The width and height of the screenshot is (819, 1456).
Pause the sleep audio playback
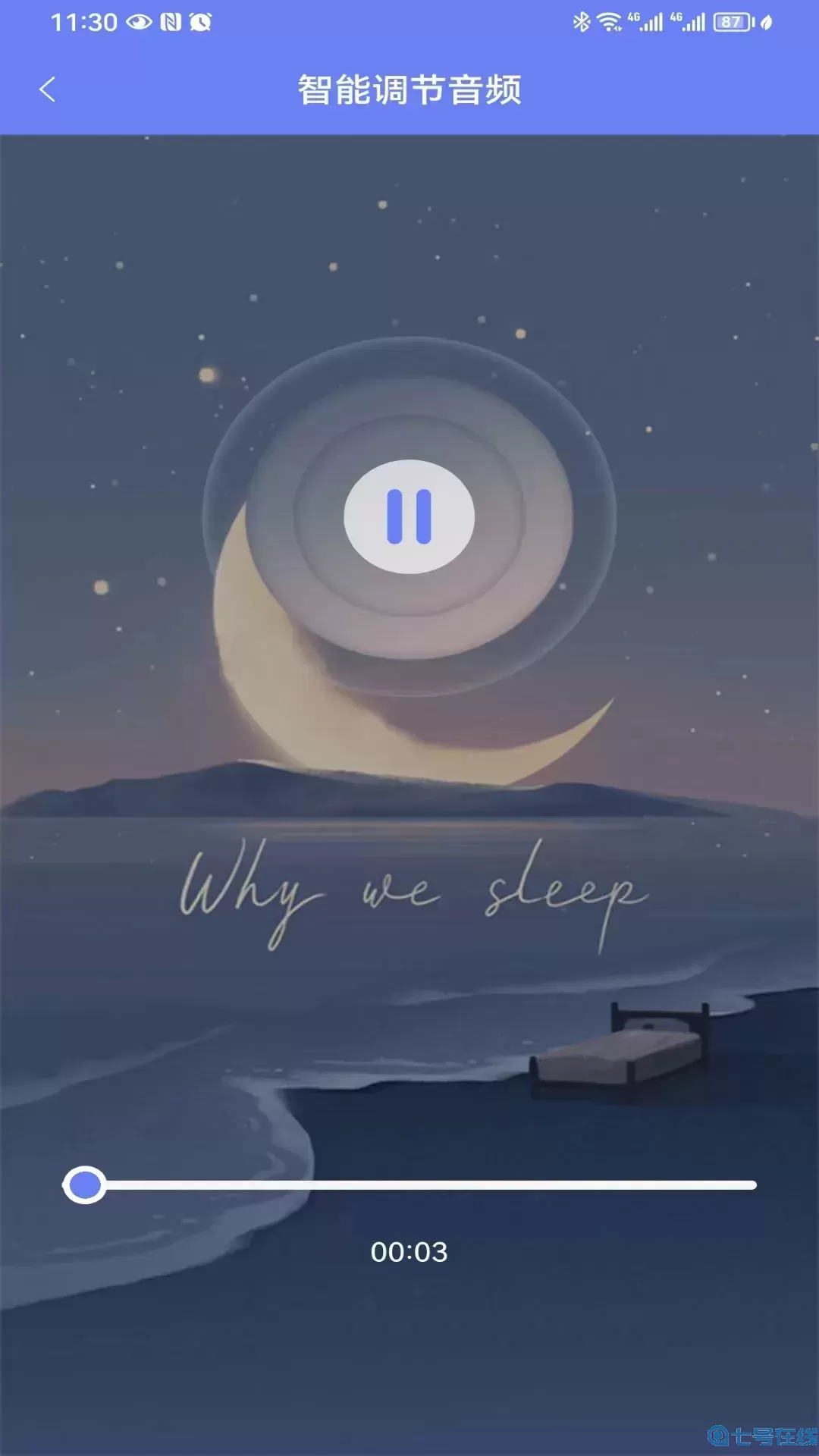pyautogui.click(x=409, y=516)
